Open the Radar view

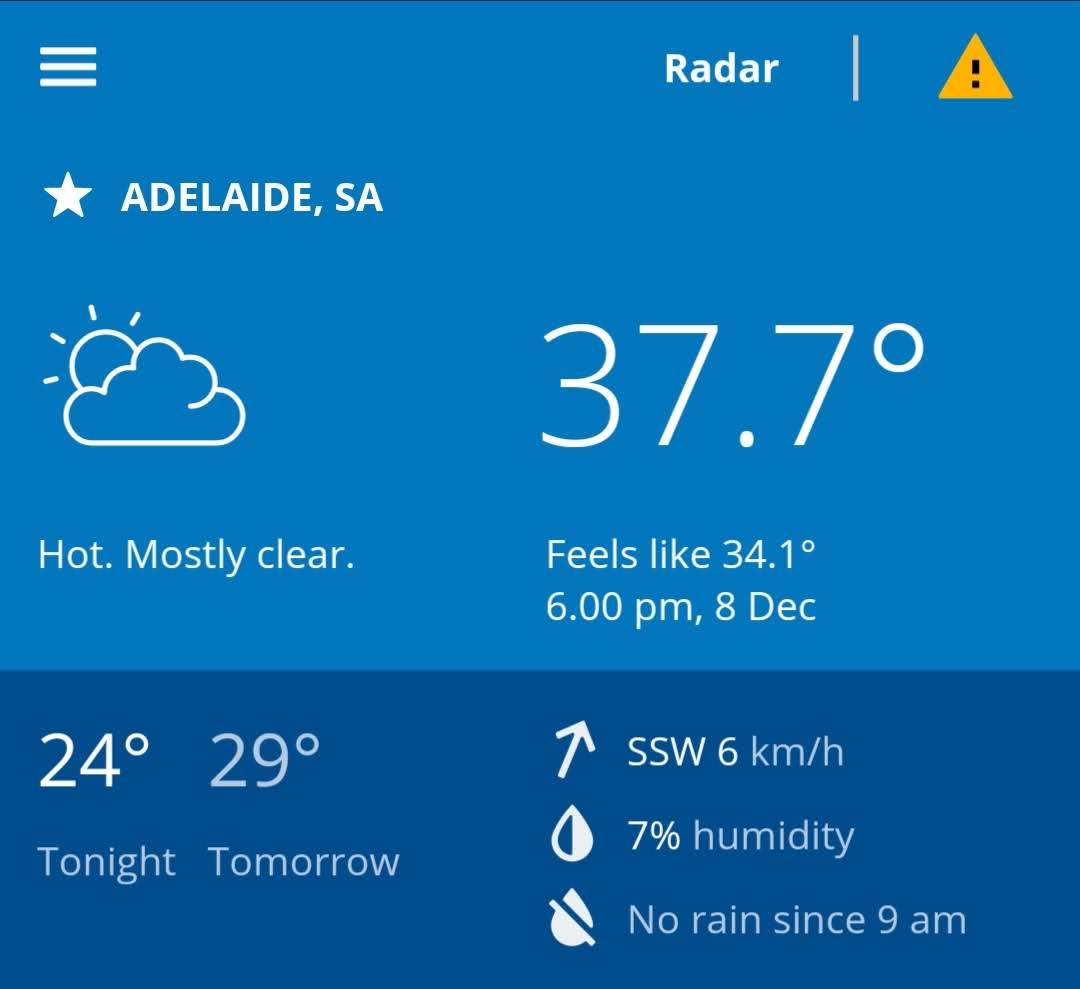tap(721, 68)
